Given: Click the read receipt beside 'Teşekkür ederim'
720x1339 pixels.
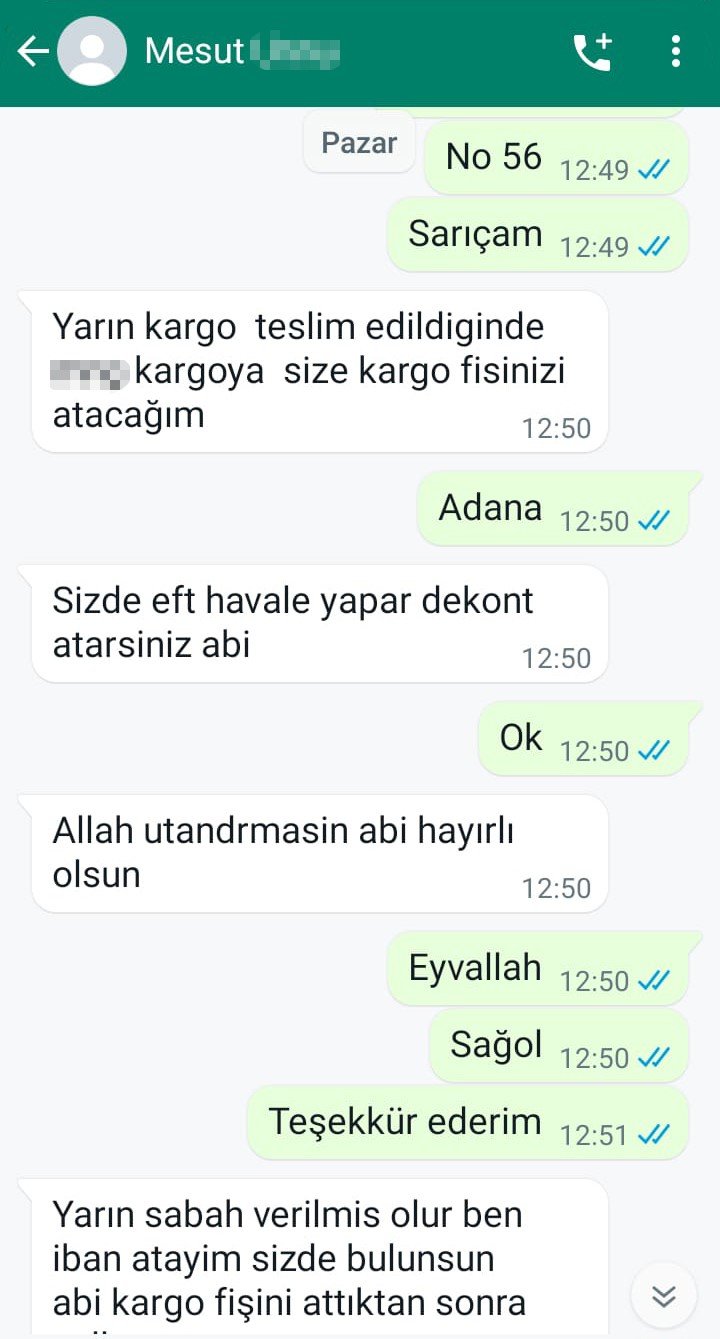Looking at the screenshot, I should (x=655, y=1135).
